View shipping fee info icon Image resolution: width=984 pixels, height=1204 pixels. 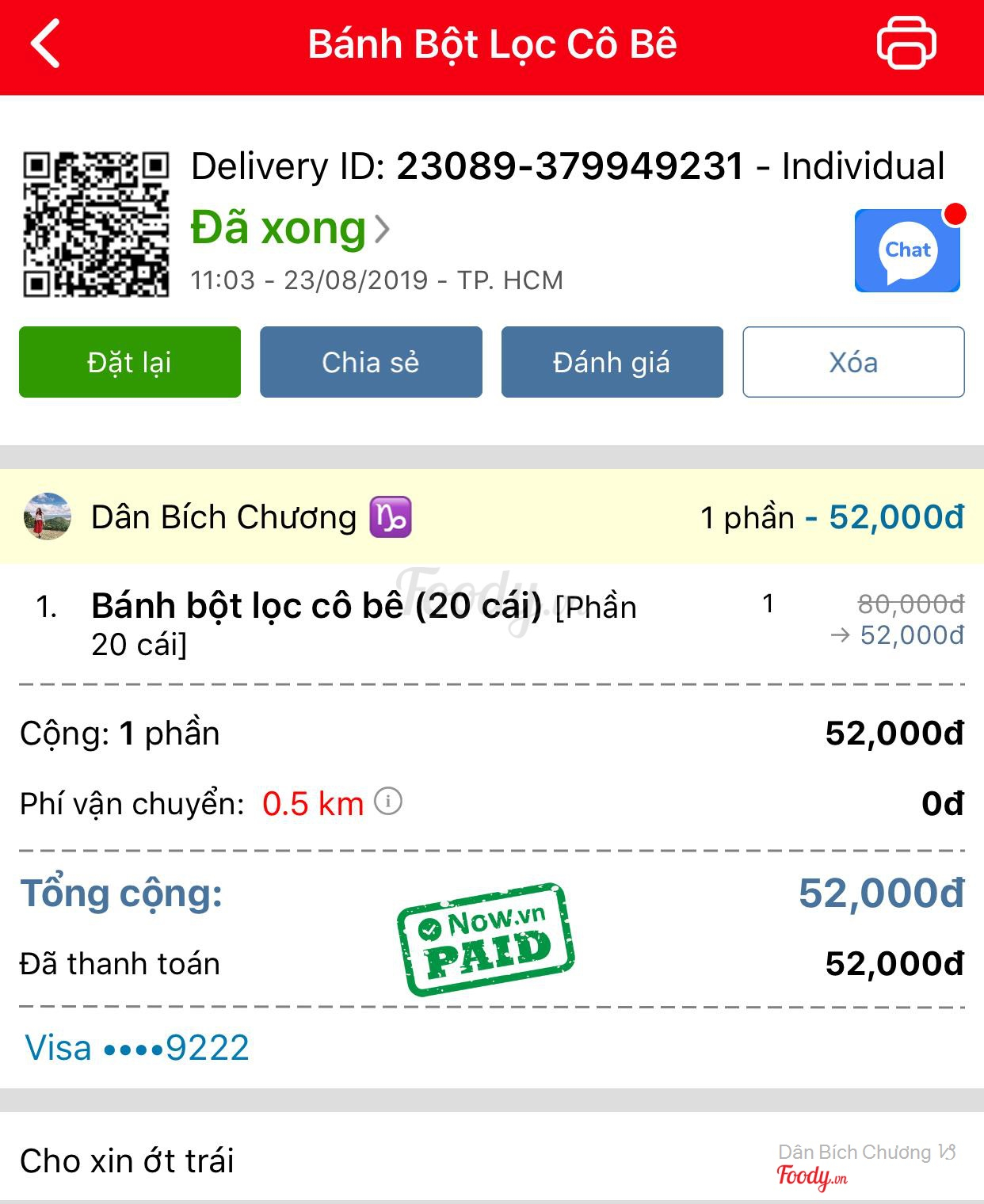point(388,802)
